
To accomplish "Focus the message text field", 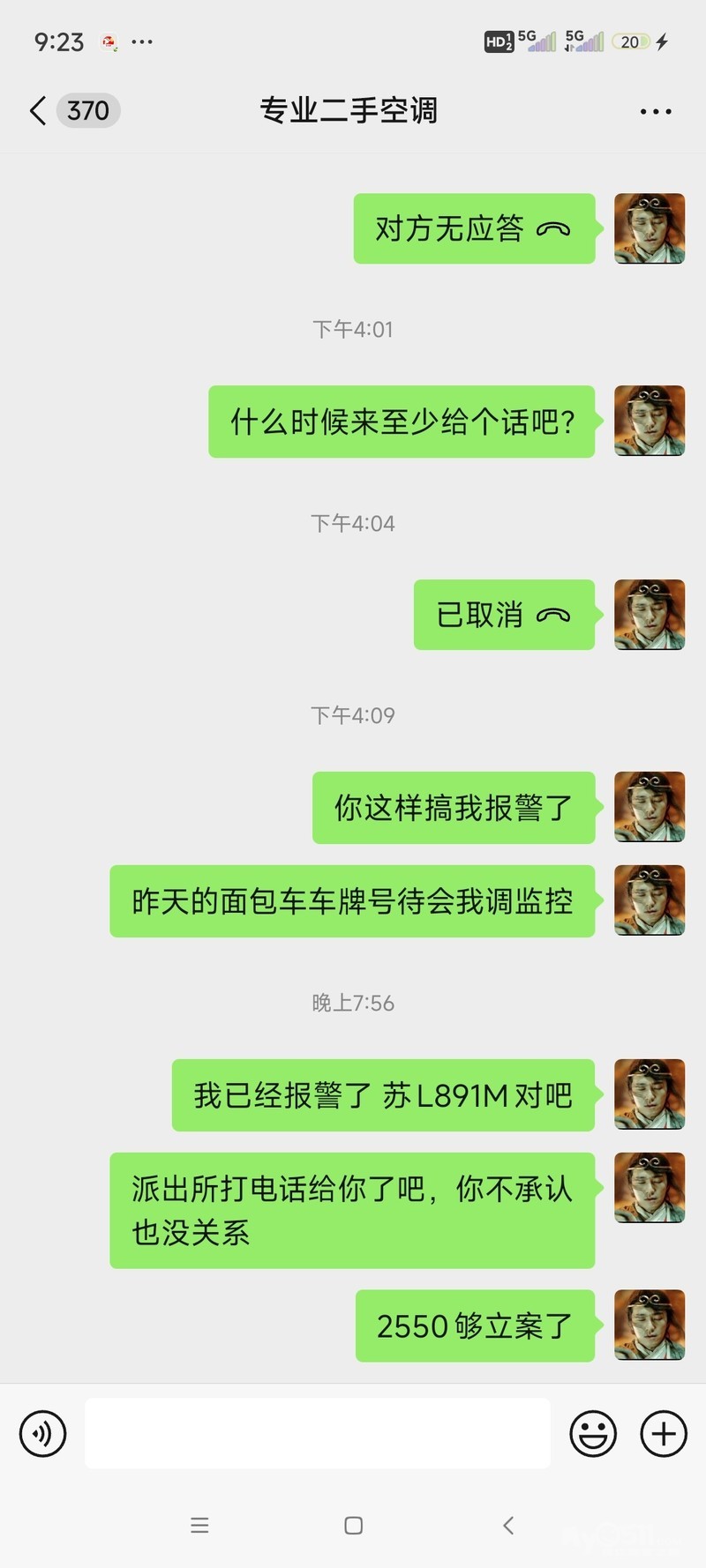I will pyautogui.click(x=318, y=1433).
